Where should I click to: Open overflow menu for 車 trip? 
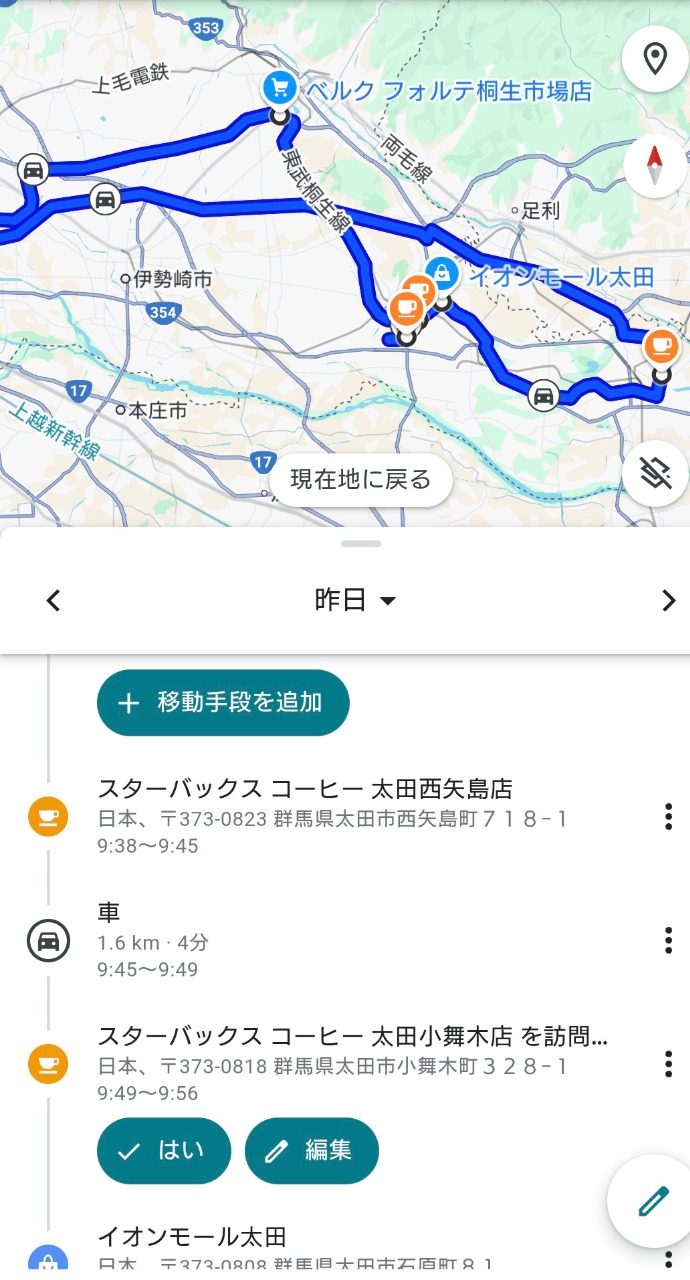click(668, 940)
